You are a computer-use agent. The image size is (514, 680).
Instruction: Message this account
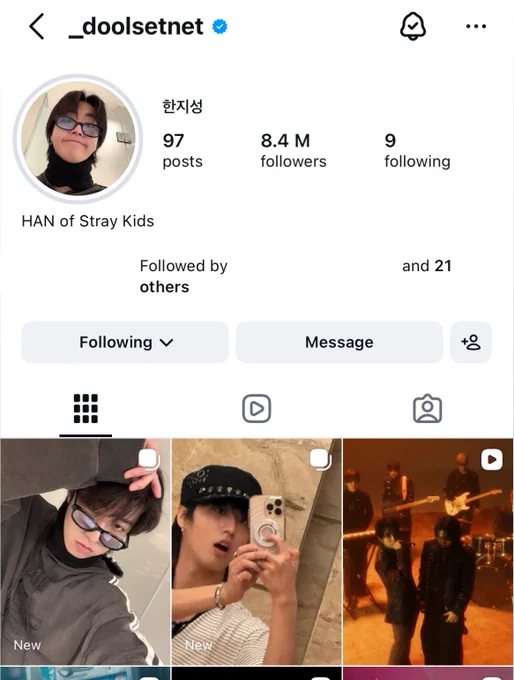[x=339, y=342]
